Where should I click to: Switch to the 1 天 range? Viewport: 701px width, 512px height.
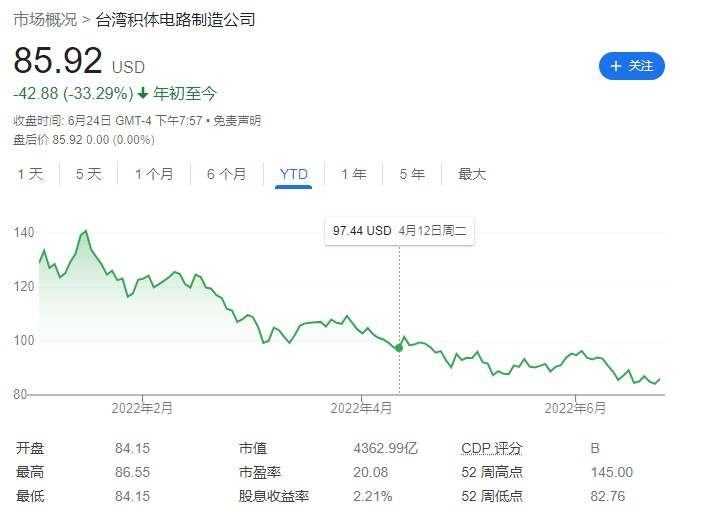(30, 174)
